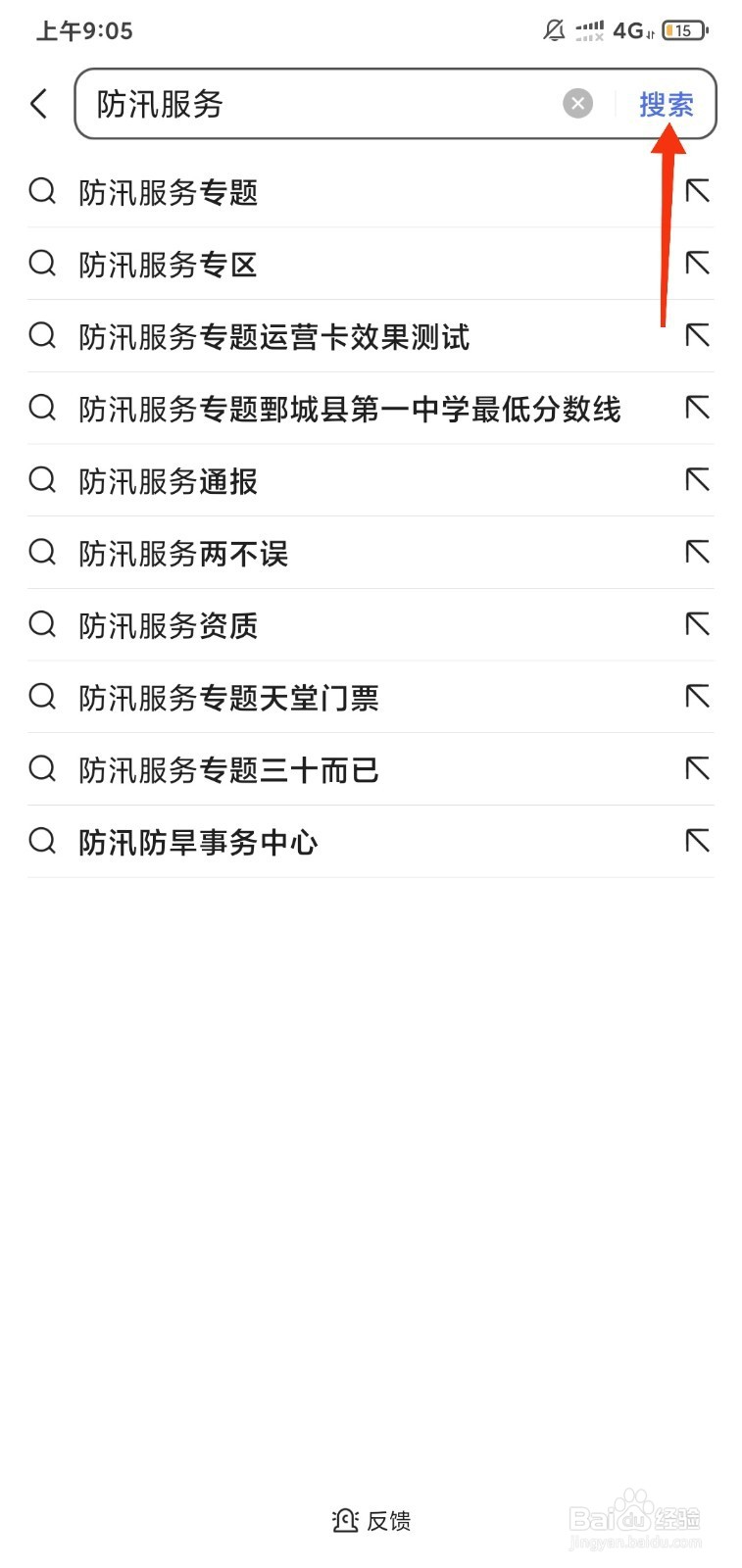Go back using the back arrow
This screenshot has width=742, height=1568.
(x=39, y=104)
